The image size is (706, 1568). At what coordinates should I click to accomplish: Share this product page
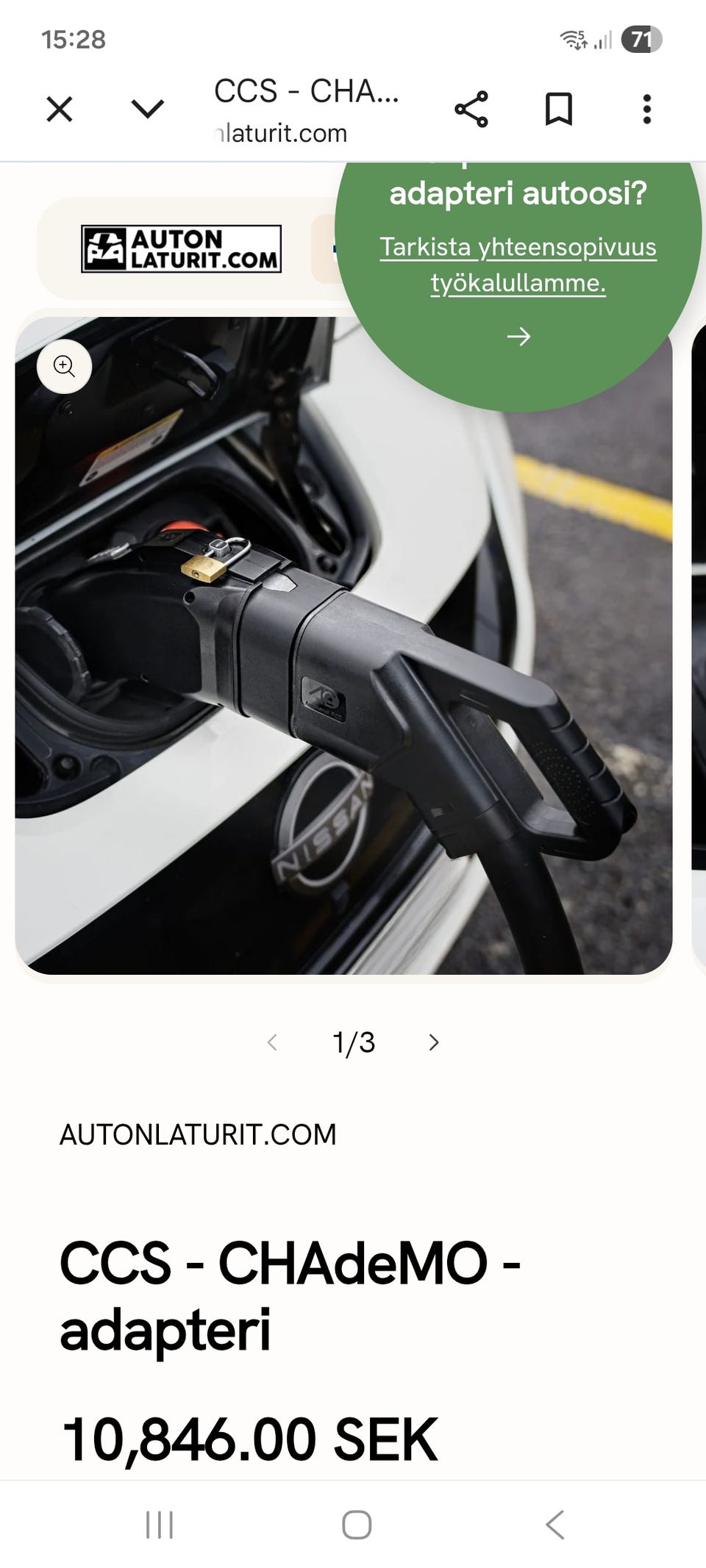click(x=471, y=110)
